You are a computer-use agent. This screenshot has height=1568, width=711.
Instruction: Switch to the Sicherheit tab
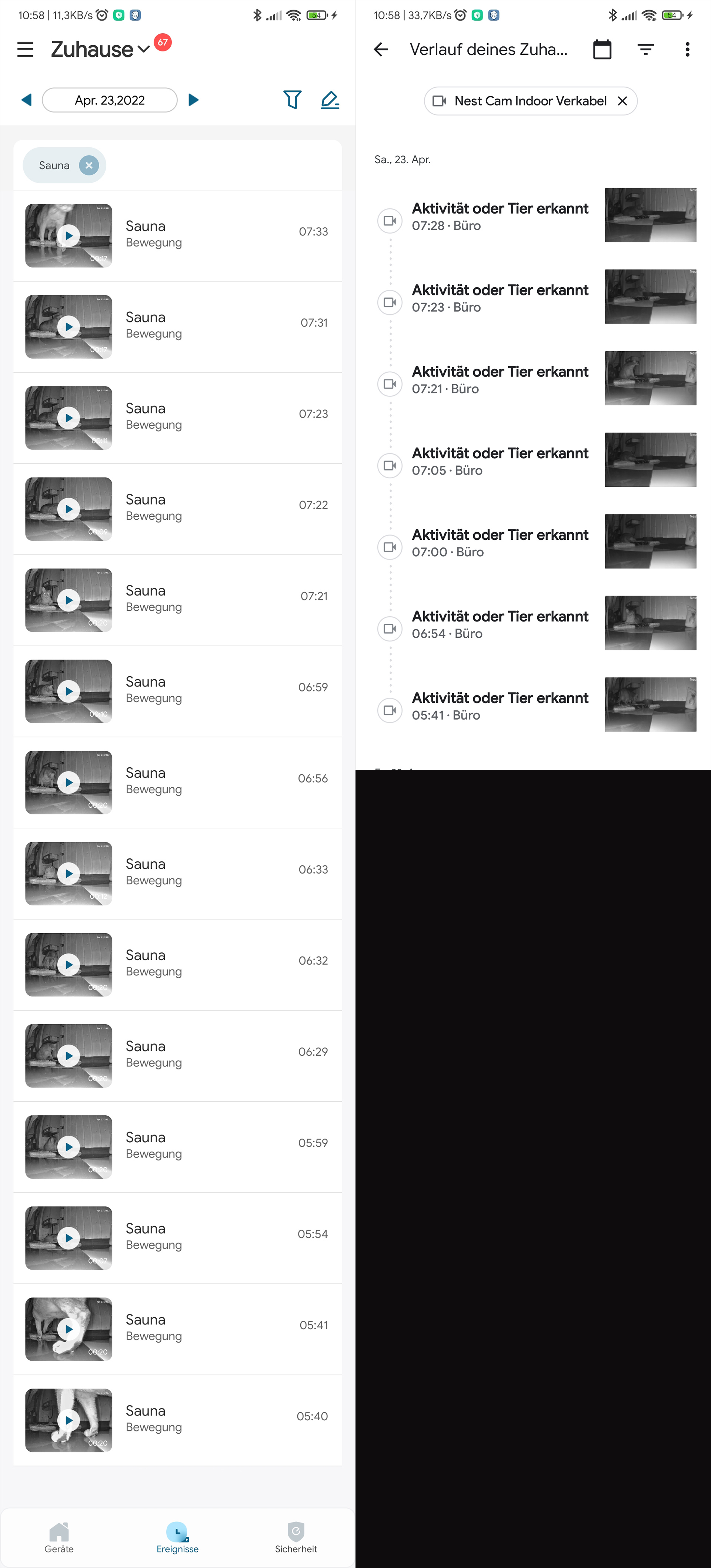tap(296, 1538)
